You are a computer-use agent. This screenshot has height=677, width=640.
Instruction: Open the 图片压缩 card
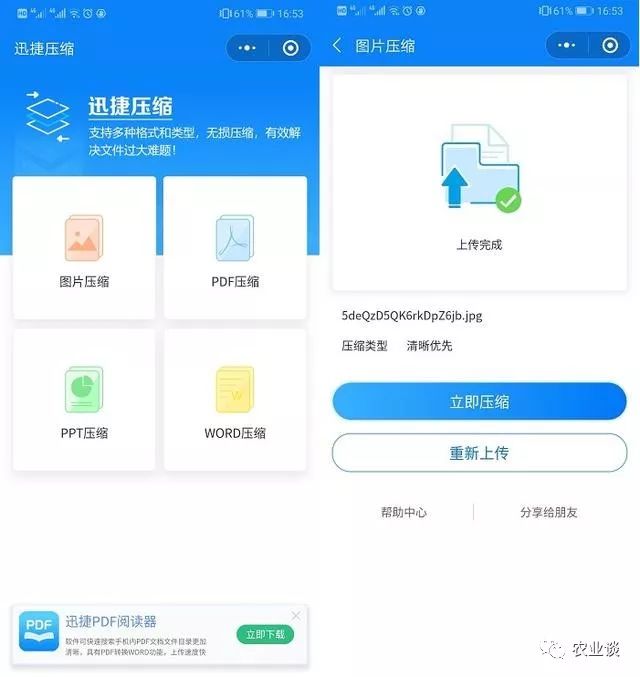pos(84,247)
